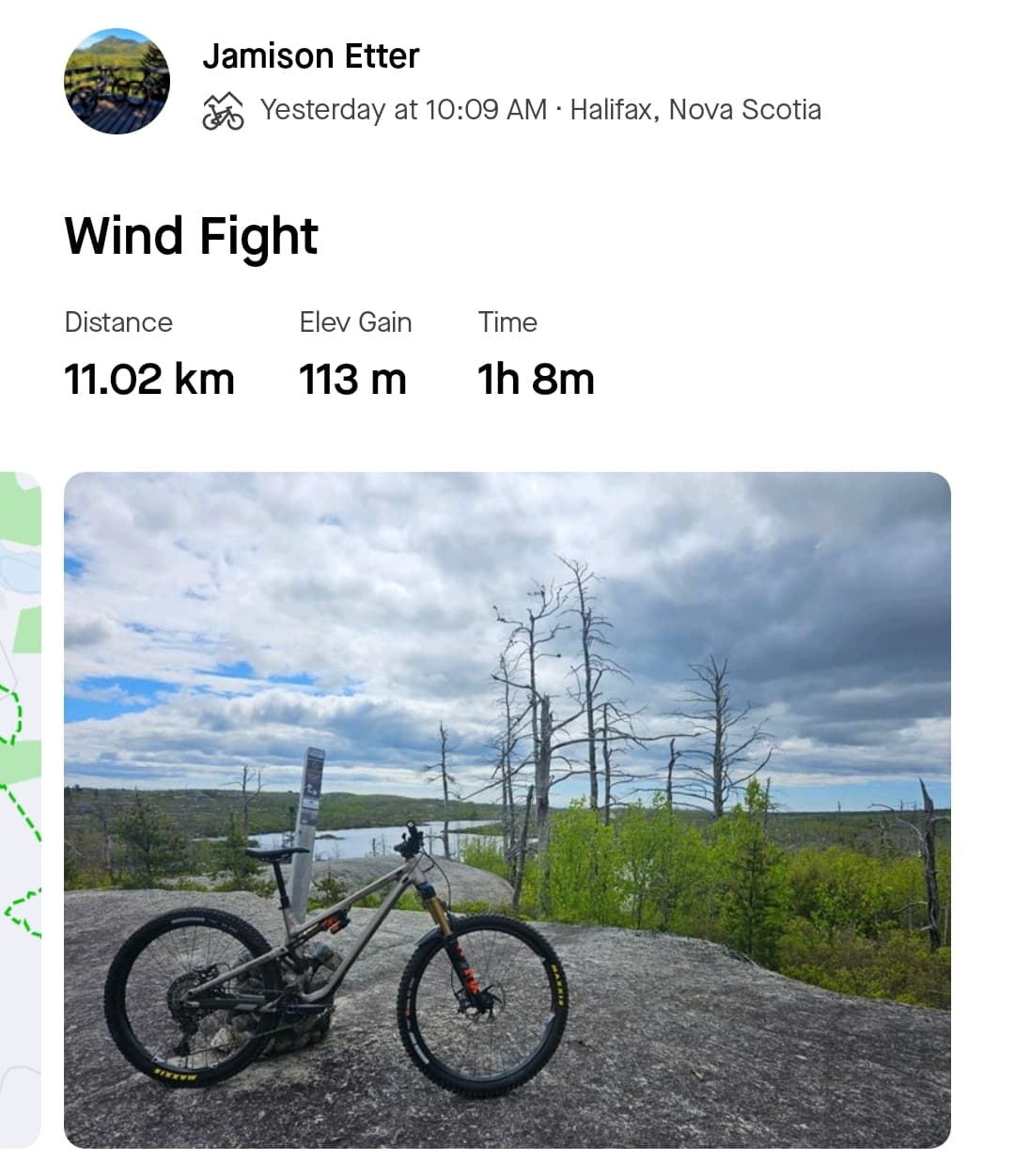Open the Wind Fight activity title
The width and height of the screenshot is (1015, 1176).
pos(191,236)
